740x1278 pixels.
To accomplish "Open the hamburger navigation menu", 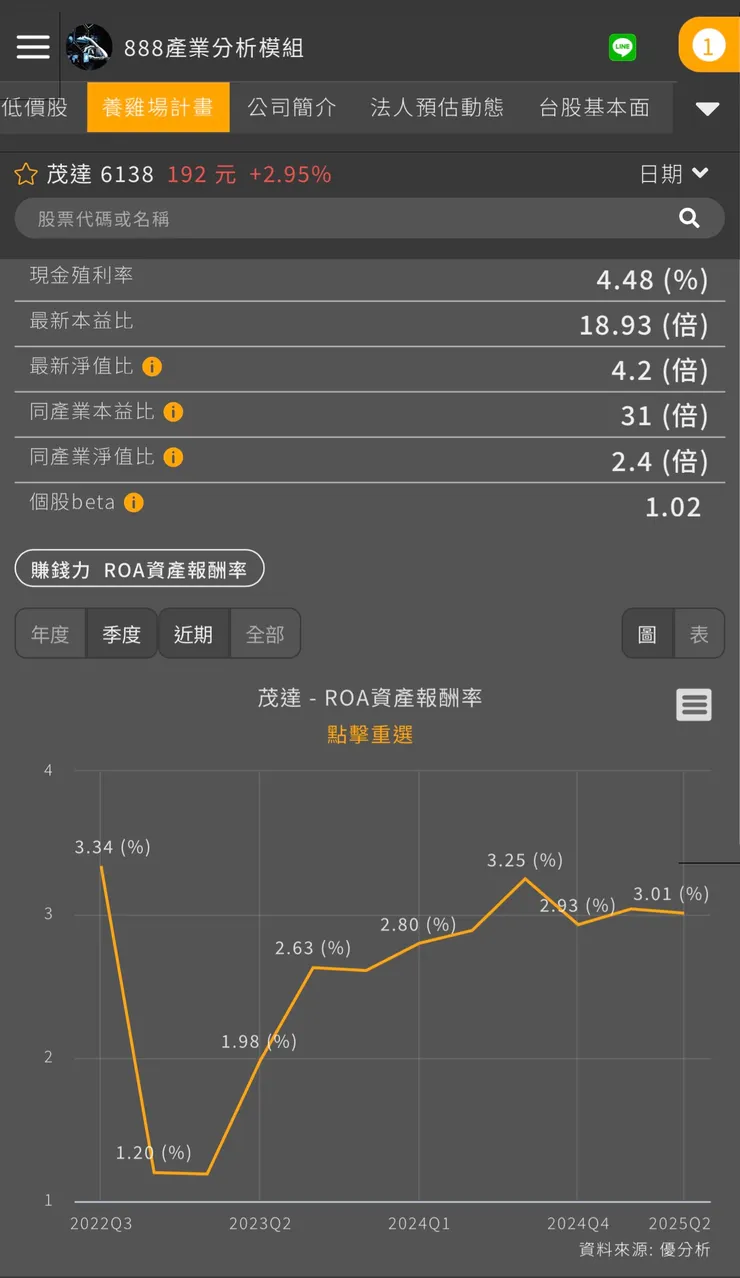I will (32, 46).
